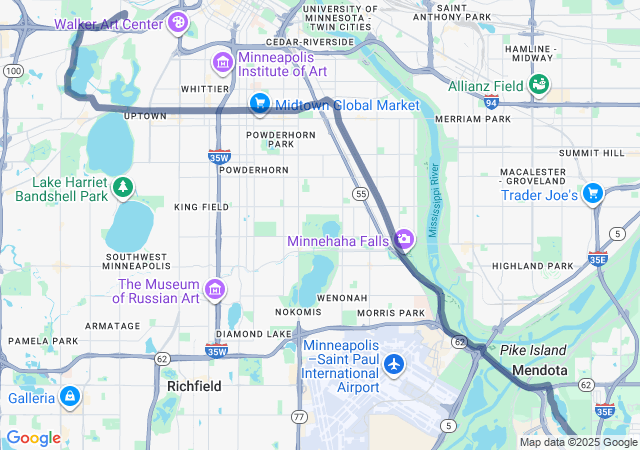640x450 pixels.
Task: Open the Allianz Field stadium marker
Action: 540,86
